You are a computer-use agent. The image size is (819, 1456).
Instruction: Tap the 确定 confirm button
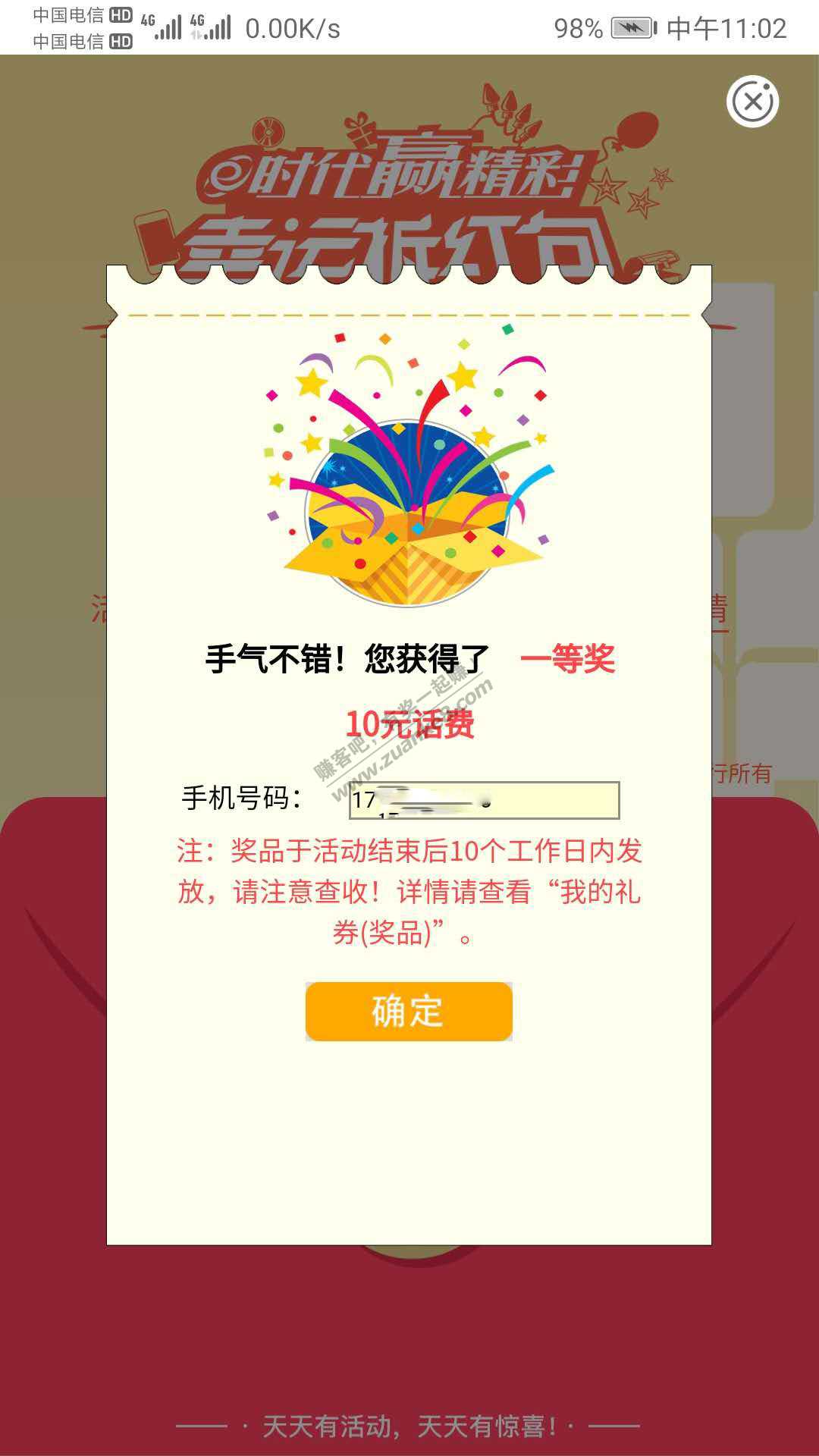[x=409, y=1011]
